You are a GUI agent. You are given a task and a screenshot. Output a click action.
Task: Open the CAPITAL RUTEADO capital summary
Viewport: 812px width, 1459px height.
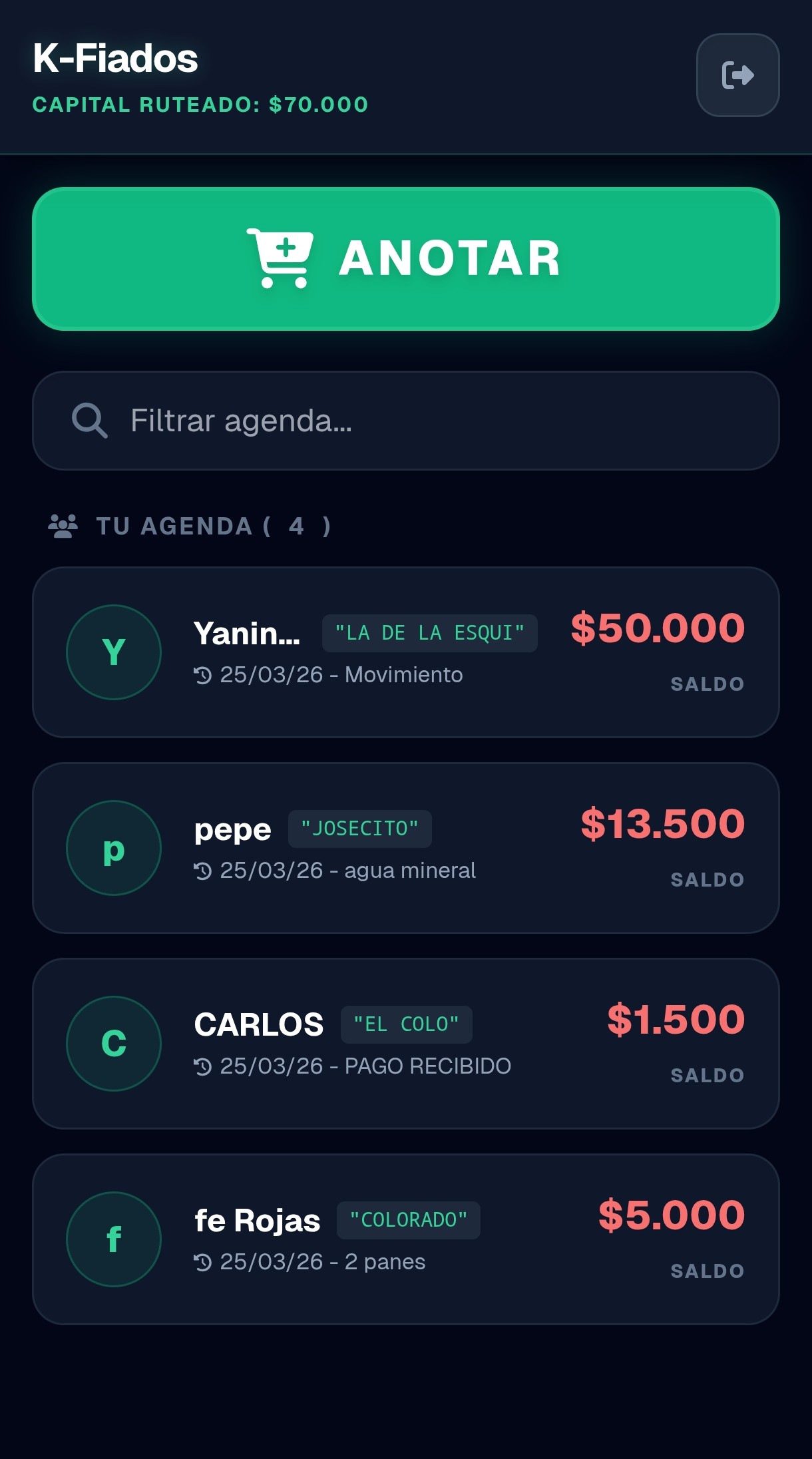pos(200,104)
